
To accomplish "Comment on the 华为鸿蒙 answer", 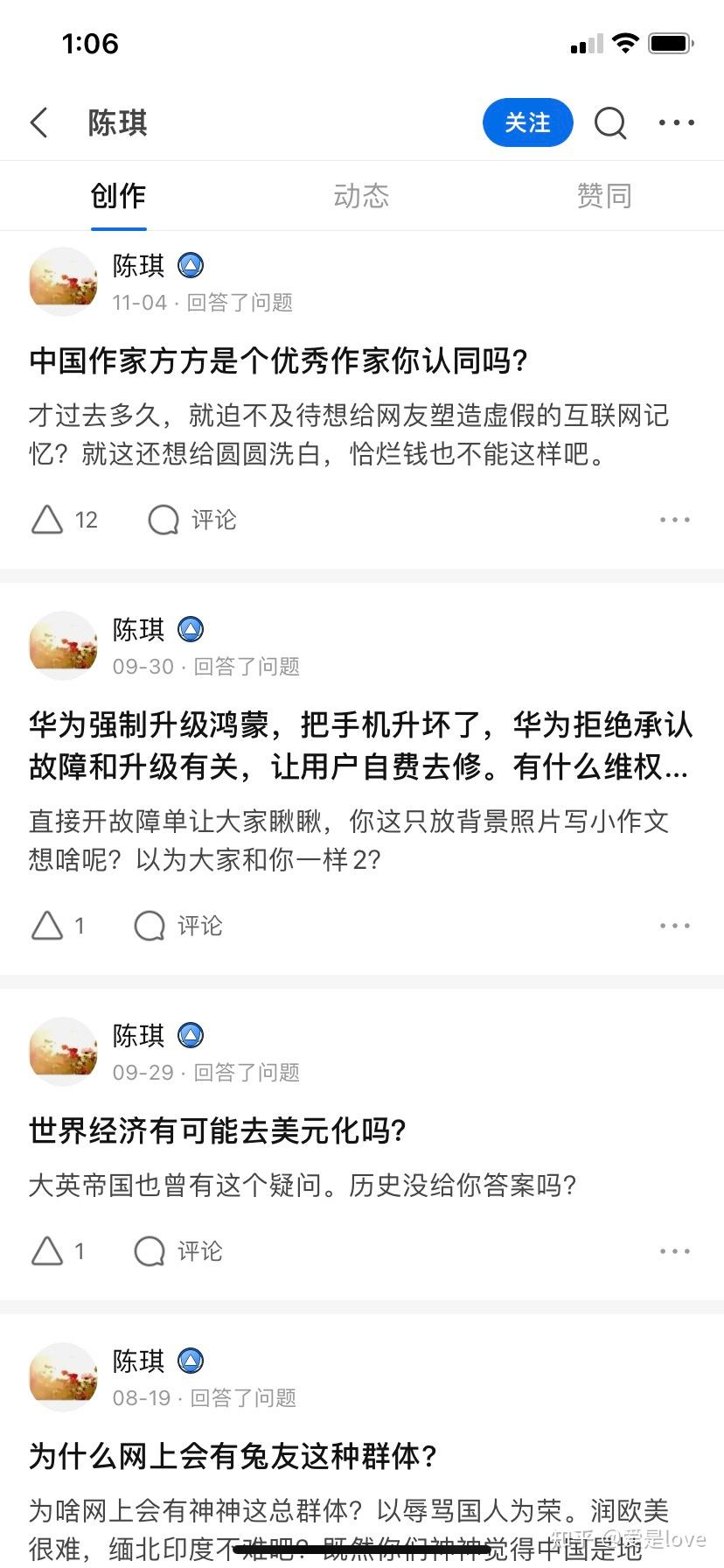I will [x=178, y=926].
